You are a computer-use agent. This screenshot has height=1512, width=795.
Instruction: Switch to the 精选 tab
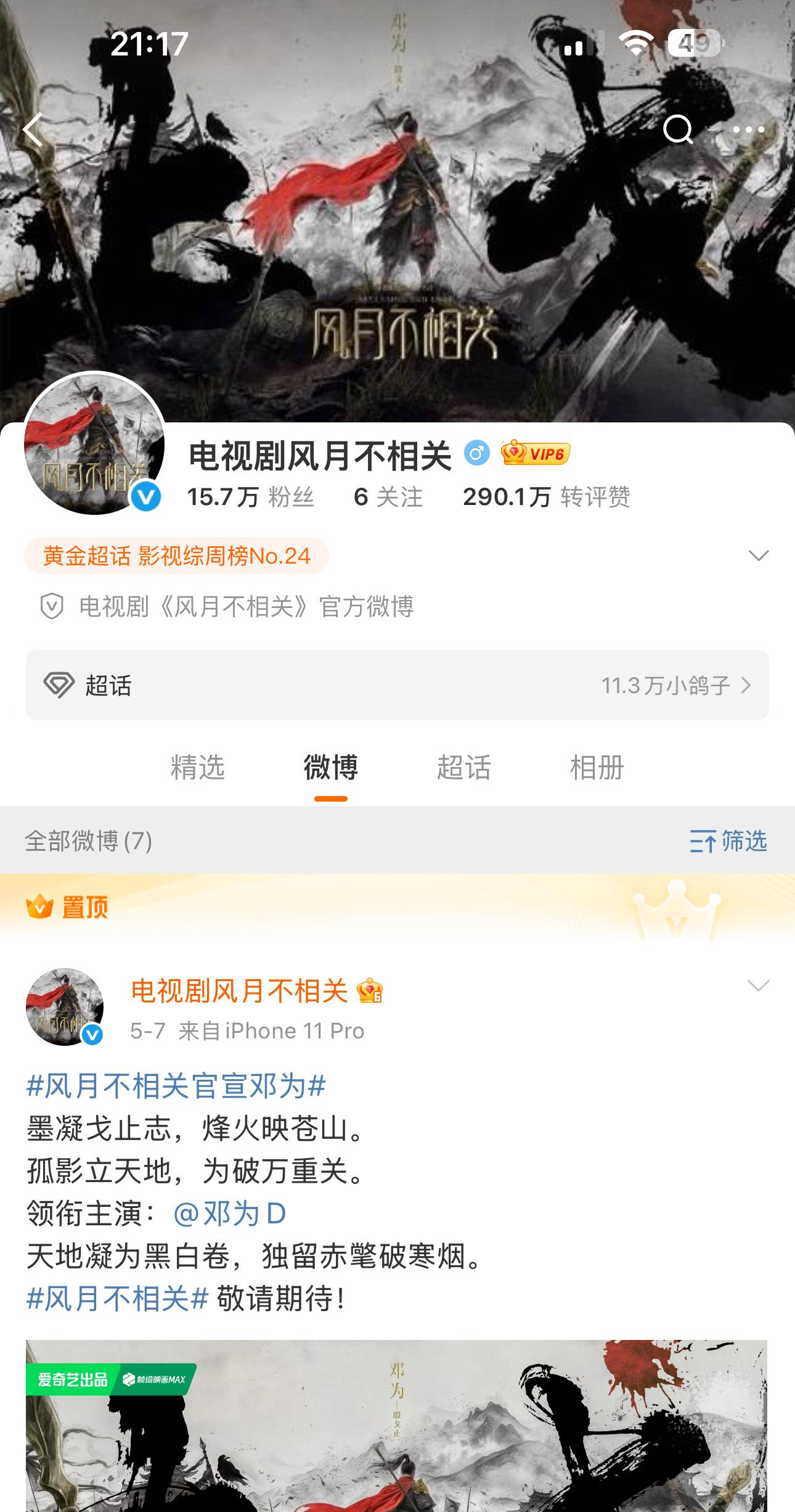coord(198,768)
